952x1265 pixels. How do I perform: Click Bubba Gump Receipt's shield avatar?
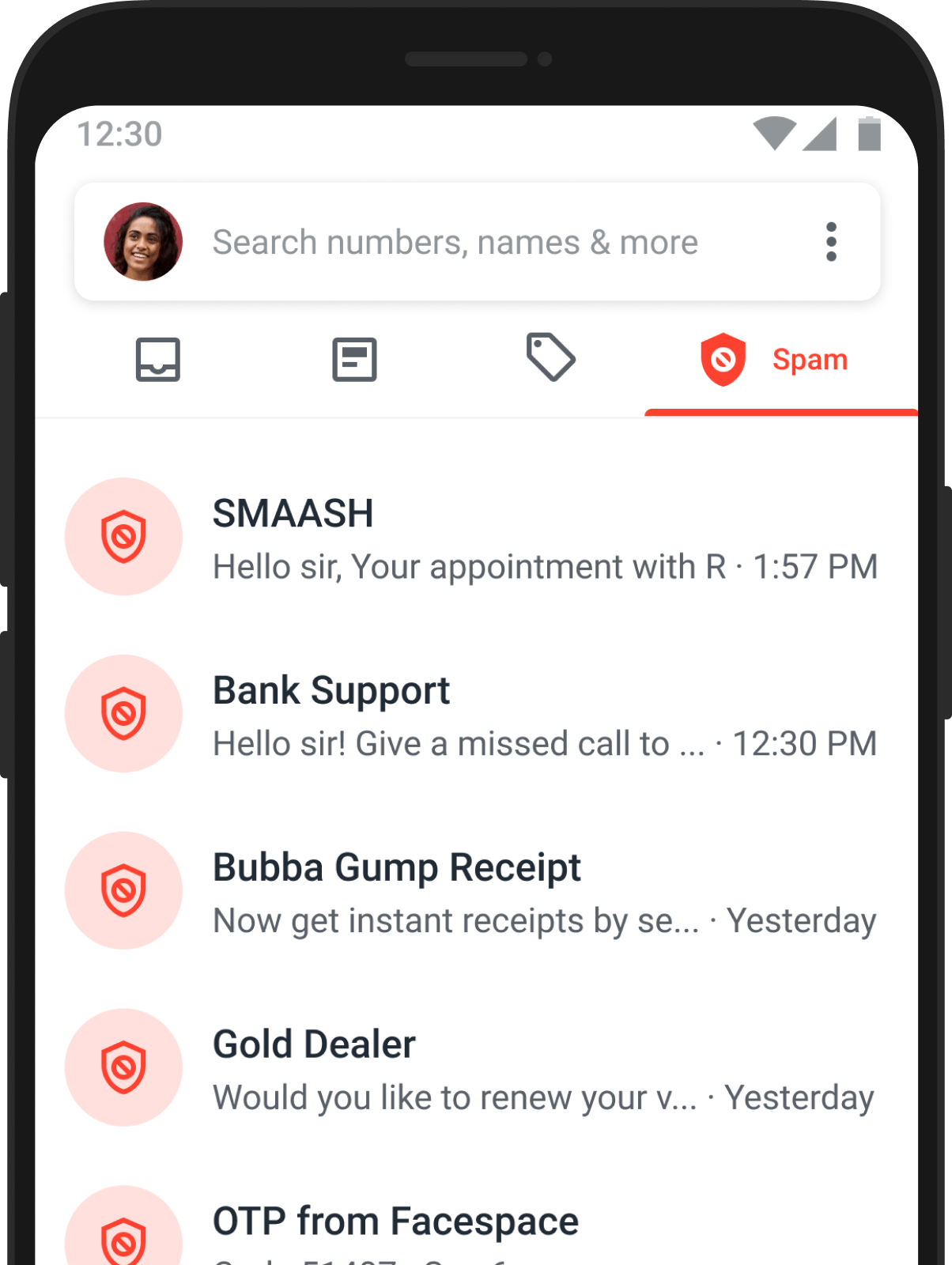(x=124, y=889)
